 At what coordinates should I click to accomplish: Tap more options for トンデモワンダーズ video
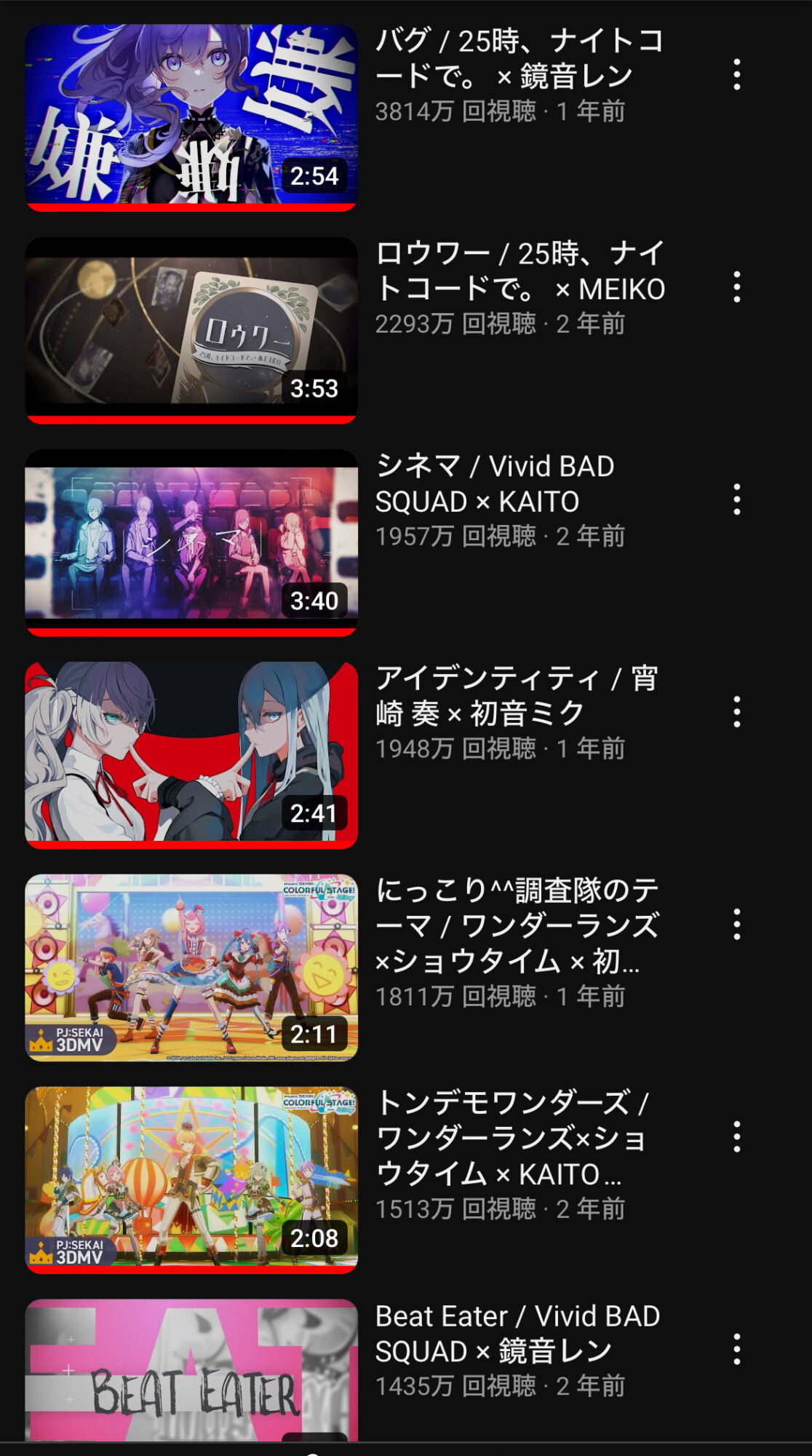click(x=736, y=1137)
